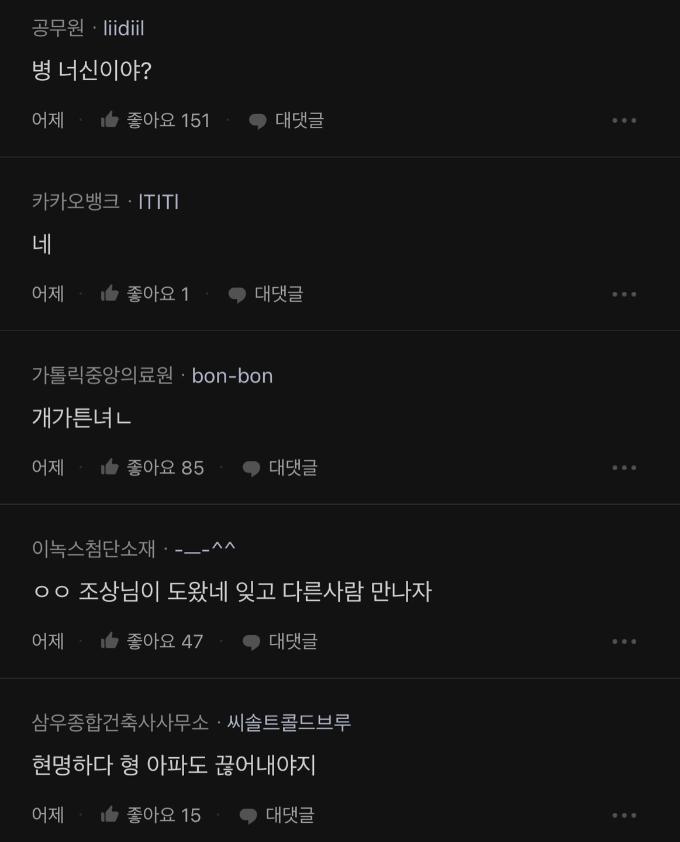
Task: Tap 대댓글 under ITITI's comment
Action: click(x=265, y=294)
